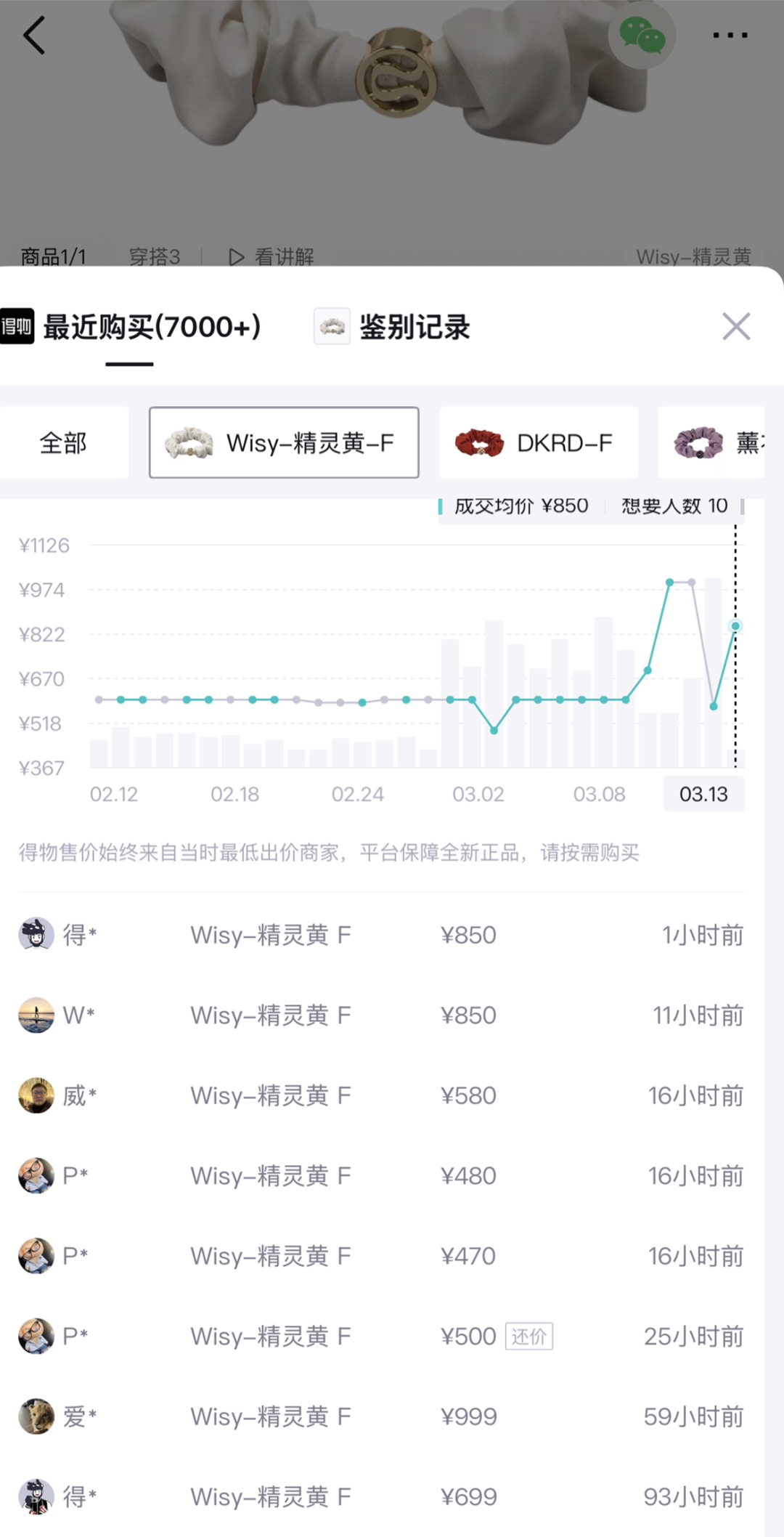
Task: Select the Wisy-精灵黄-F variant chip
Action: pyautogui.click(x=284, y=442)
